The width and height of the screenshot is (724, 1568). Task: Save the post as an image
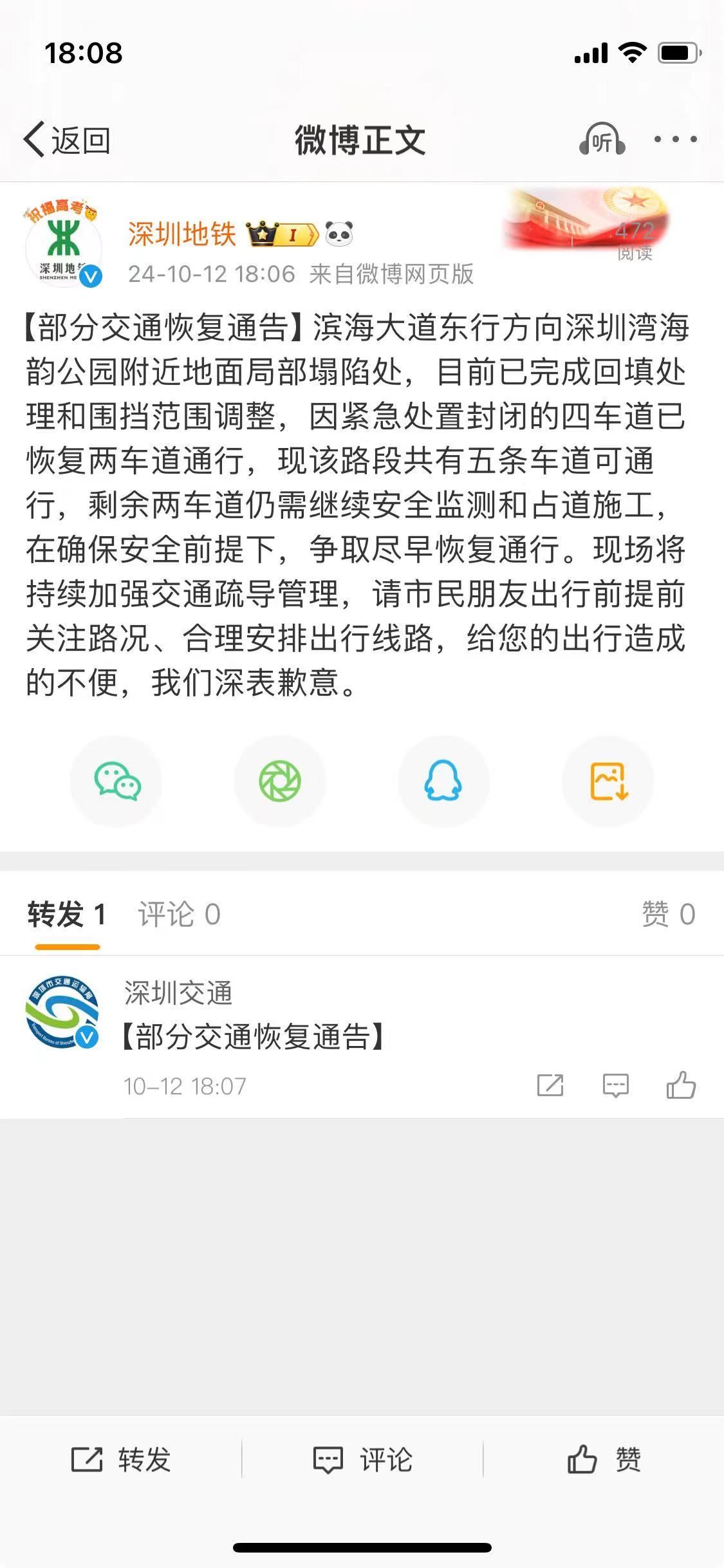click(x=608, y=781)
